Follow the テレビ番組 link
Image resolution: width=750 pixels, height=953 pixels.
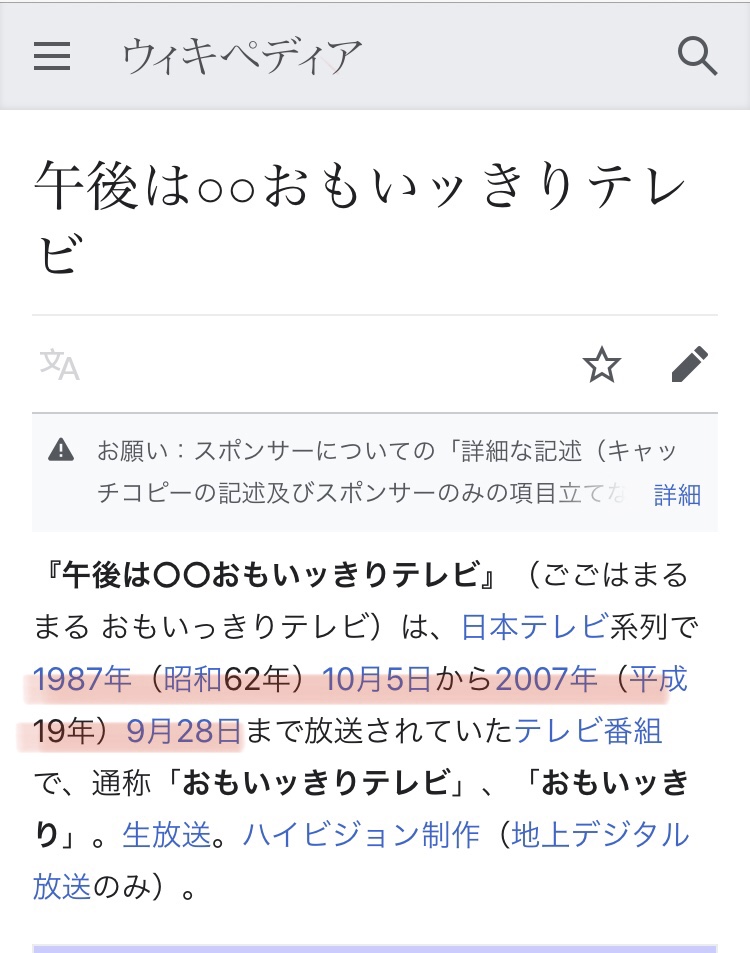point(588,732)
